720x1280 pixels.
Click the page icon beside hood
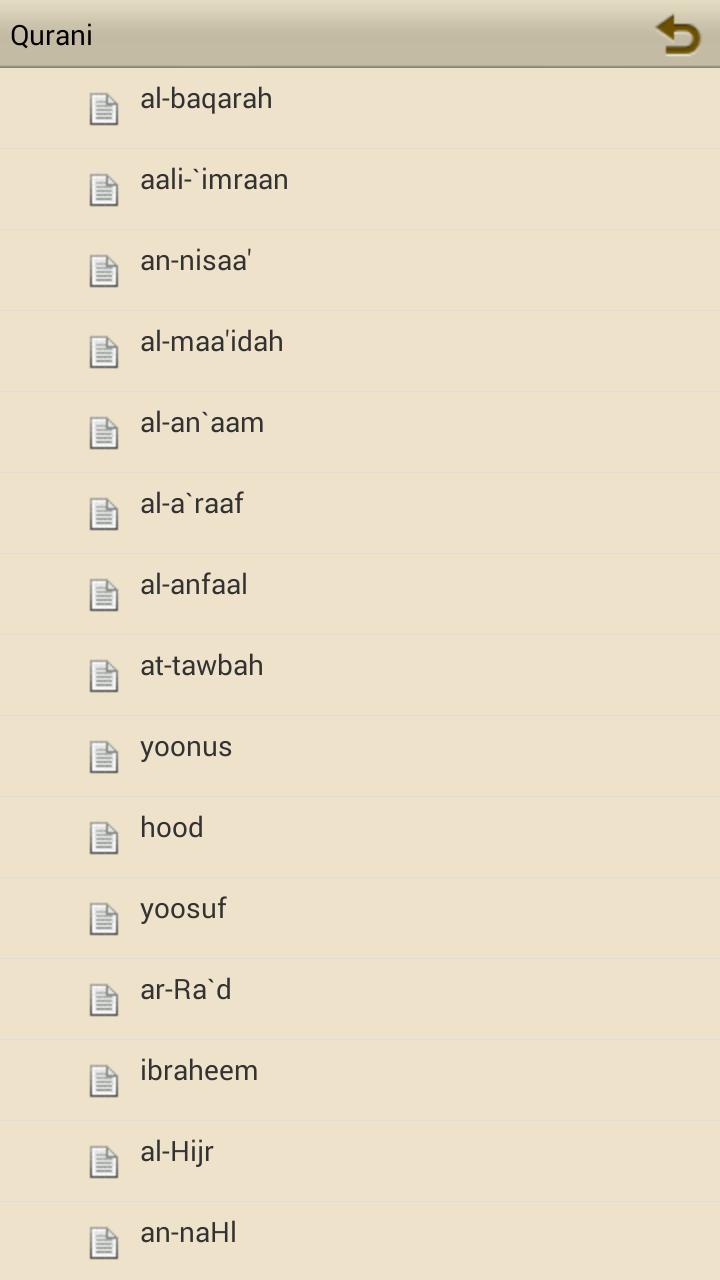tap(104, 836)
